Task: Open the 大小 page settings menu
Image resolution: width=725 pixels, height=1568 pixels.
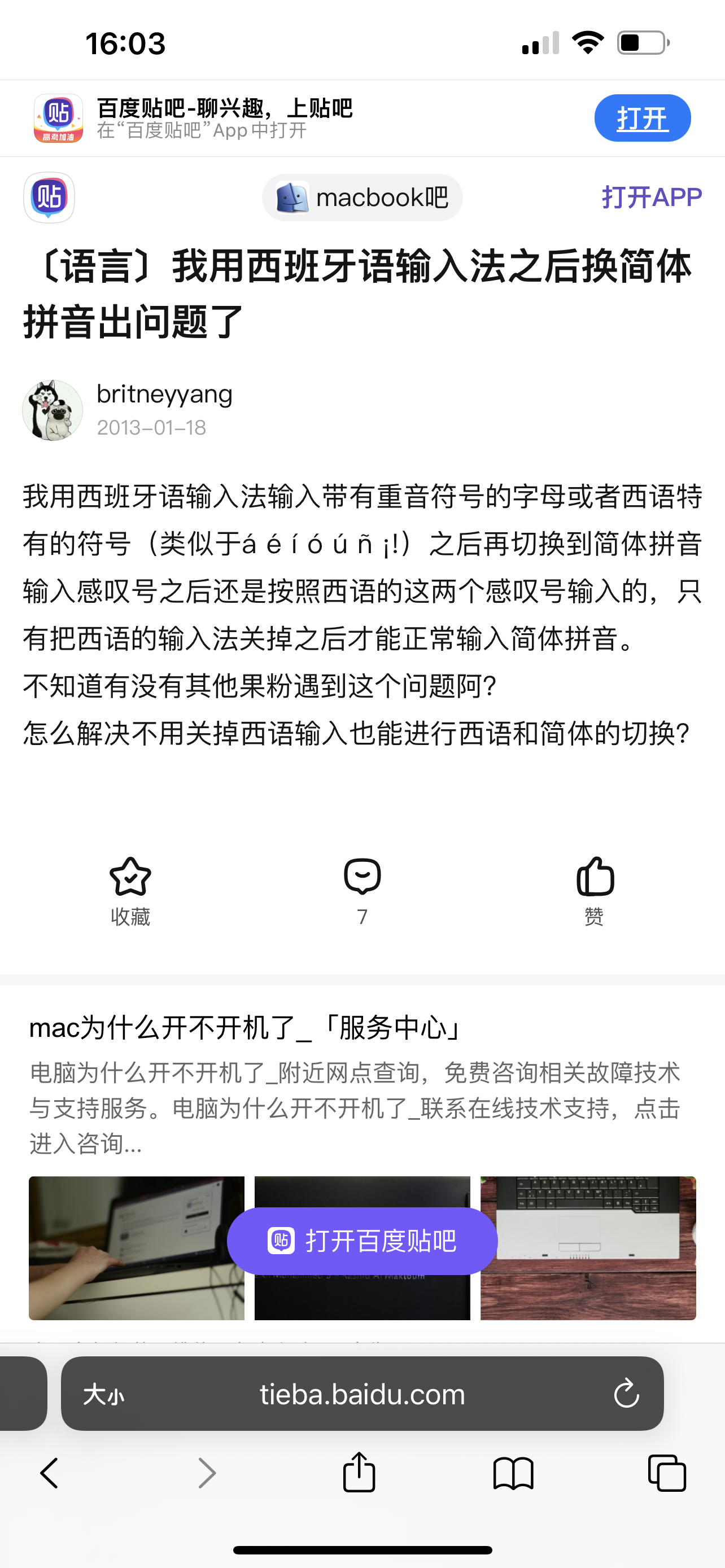Action: (103, 1394)
